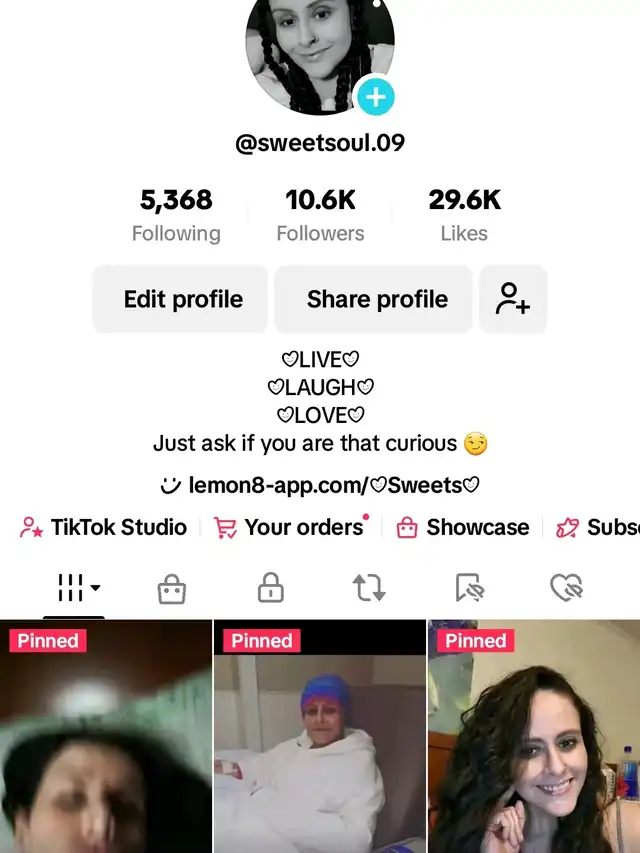Tap the plus badge on profile photo
This screenshot has width=640, height=853.
coord(376,97)
